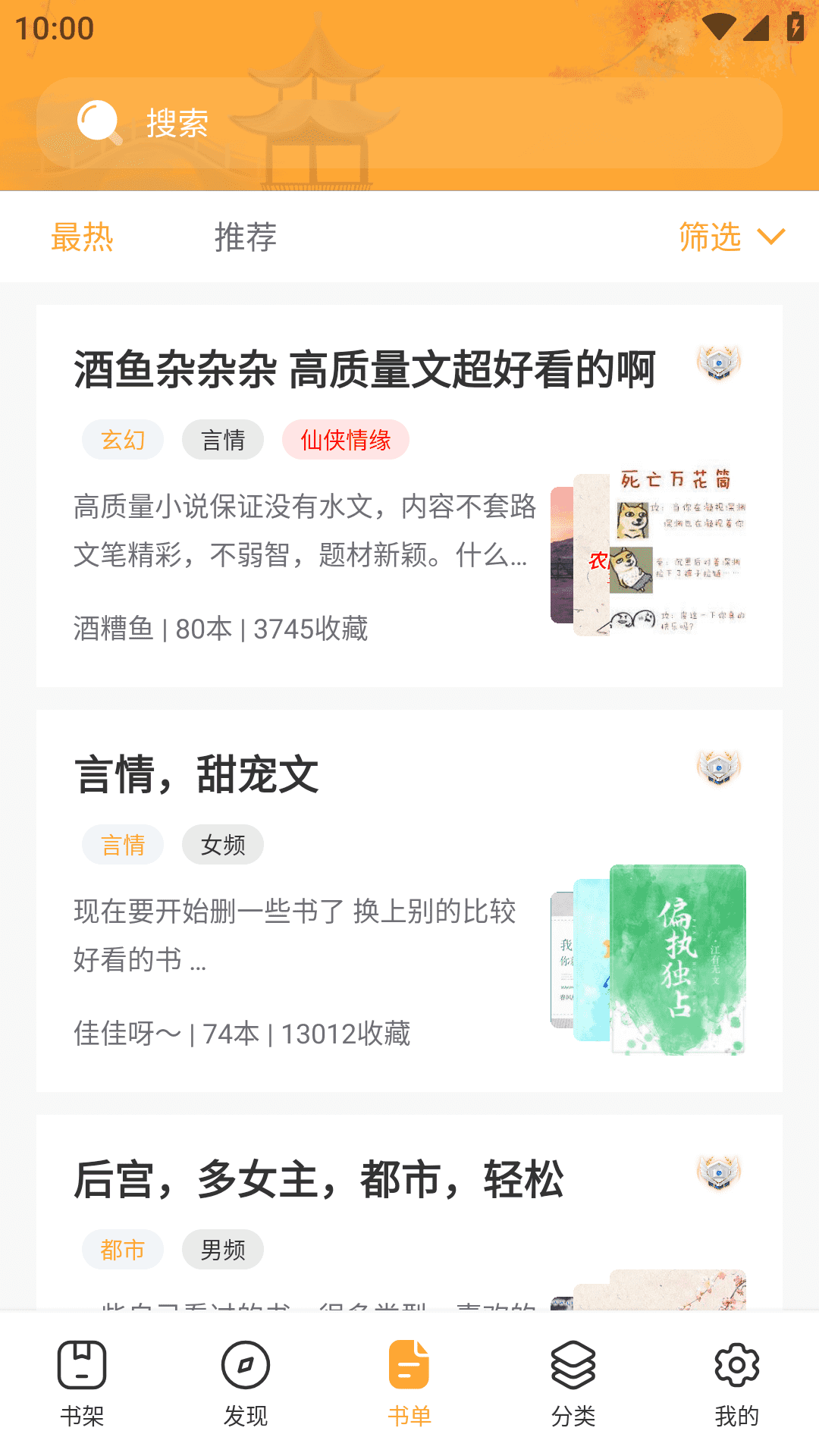Open booklist 酒鱼杂杂杂 高质量文超好看的啊
Screen dimensions: 819x1456
point(364,370)
